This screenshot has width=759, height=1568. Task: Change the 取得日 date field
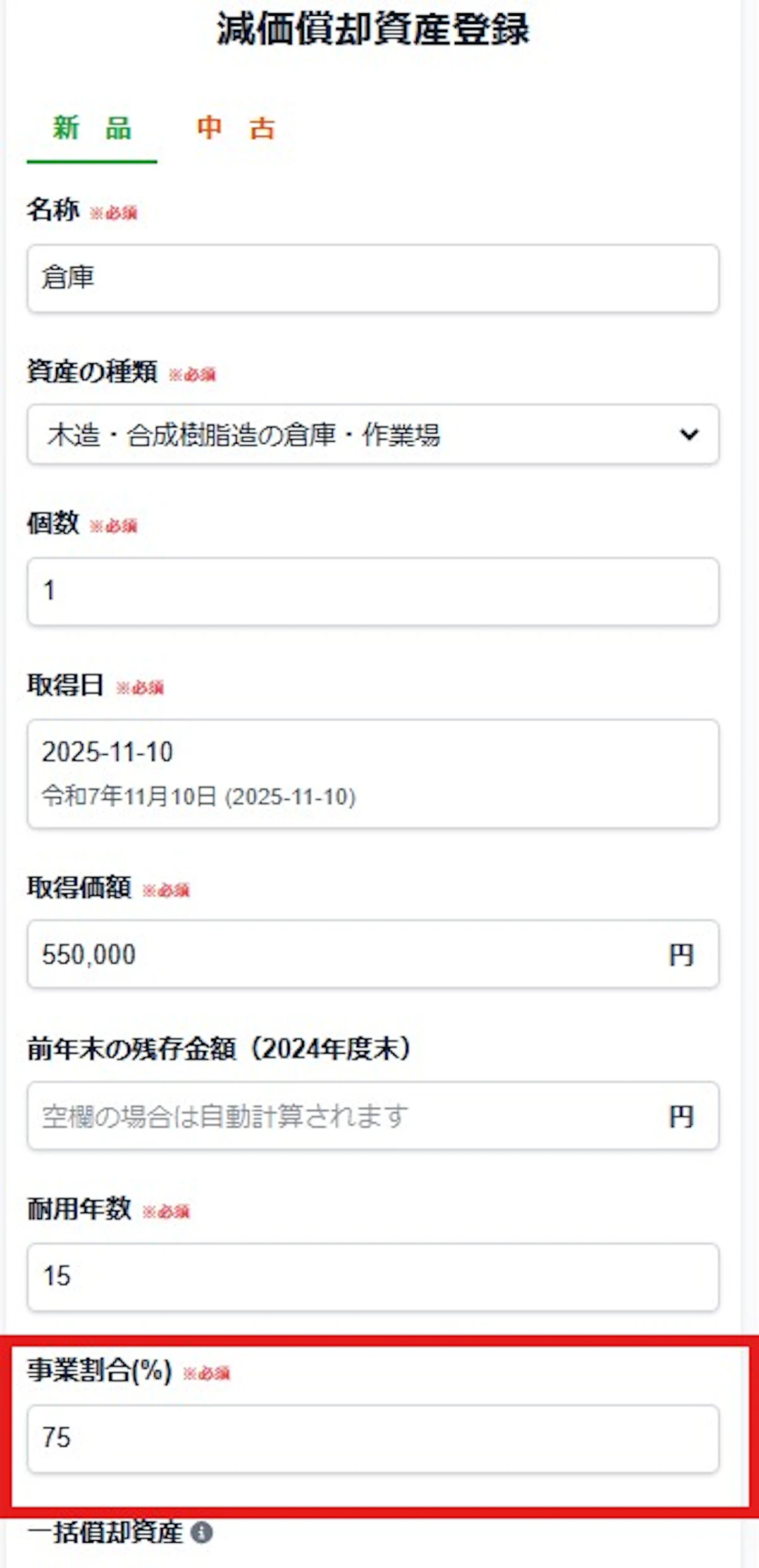click(x=373, y=773)
